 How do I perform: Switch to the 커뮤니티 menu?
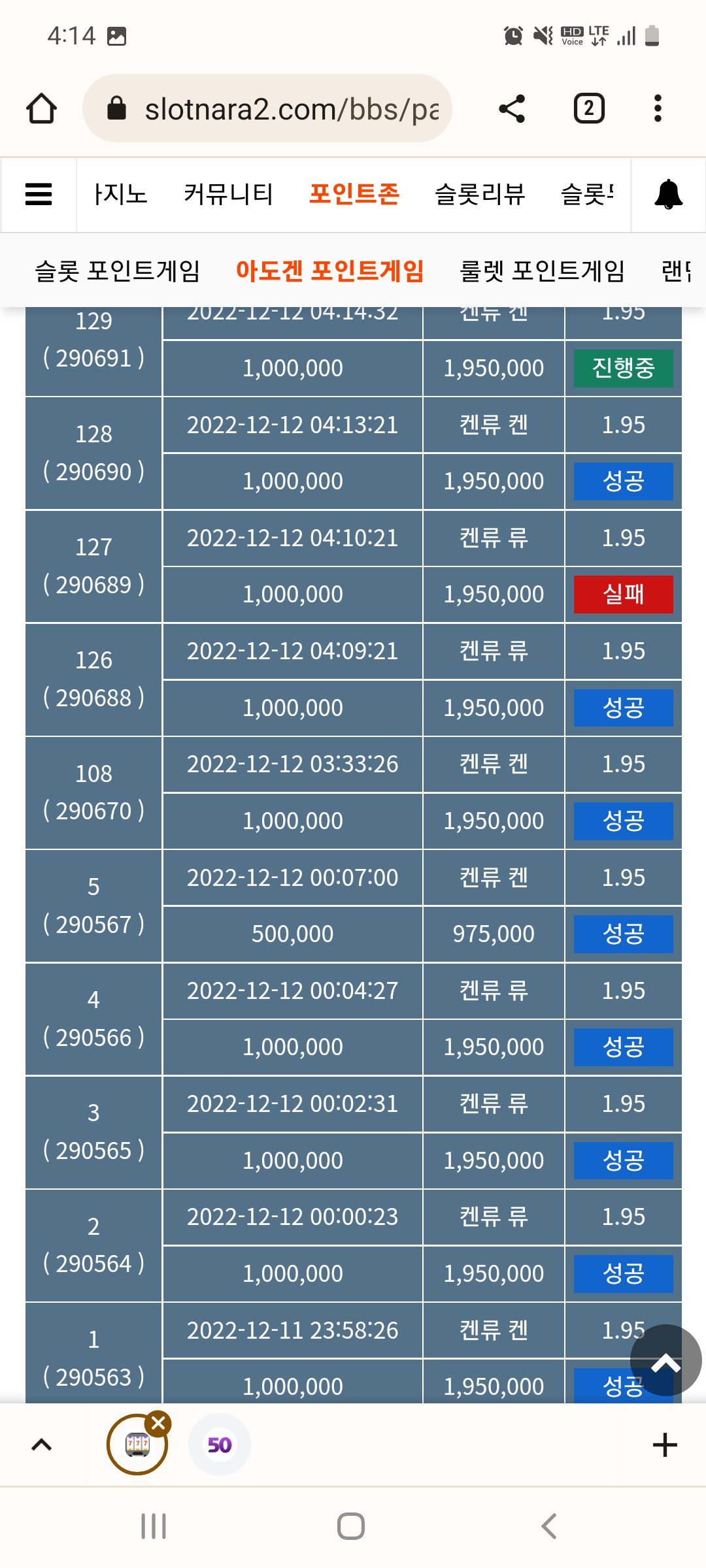point(227,194)
